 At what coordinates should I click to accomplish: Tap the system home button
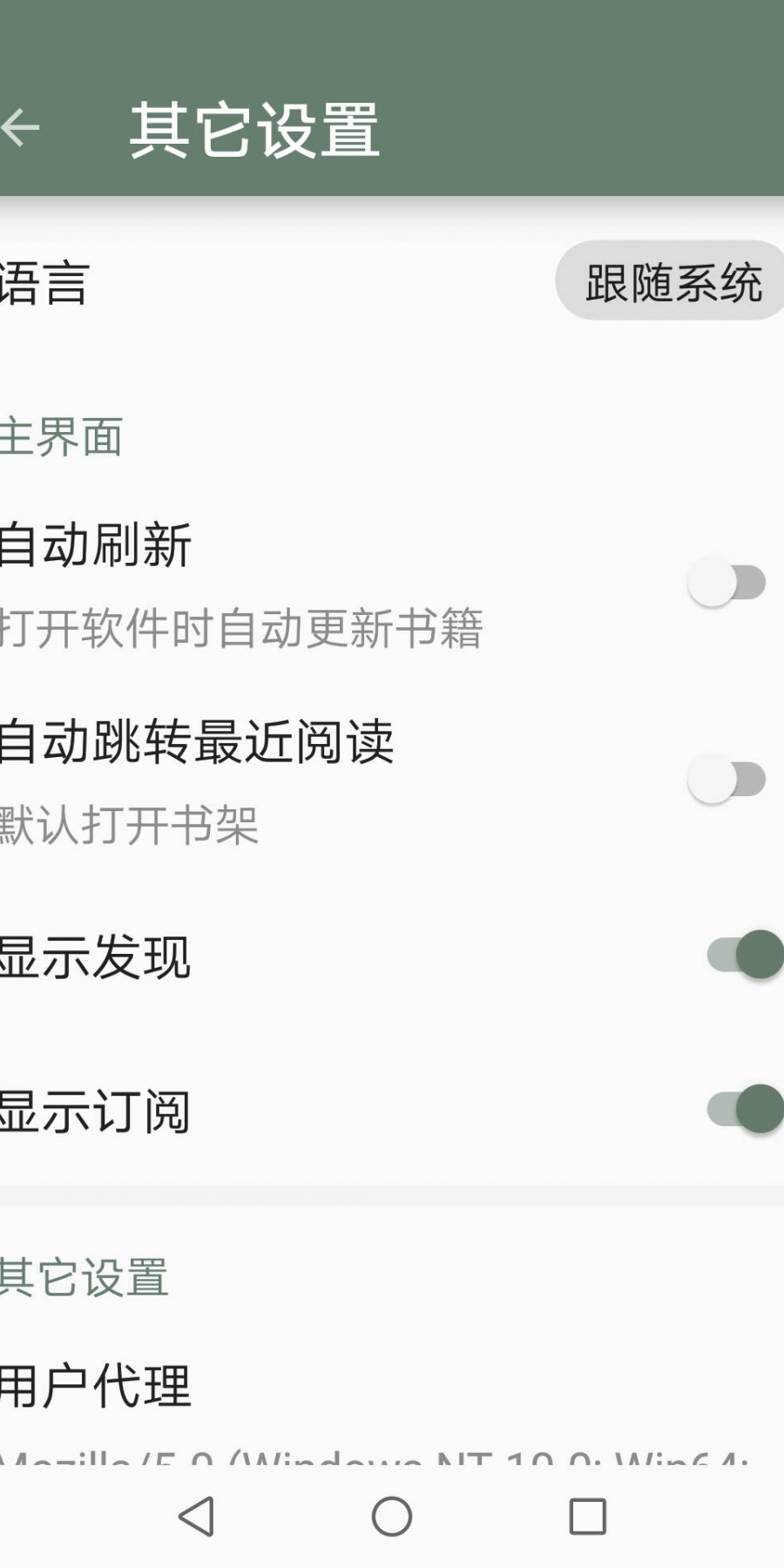coord(392,1517)
